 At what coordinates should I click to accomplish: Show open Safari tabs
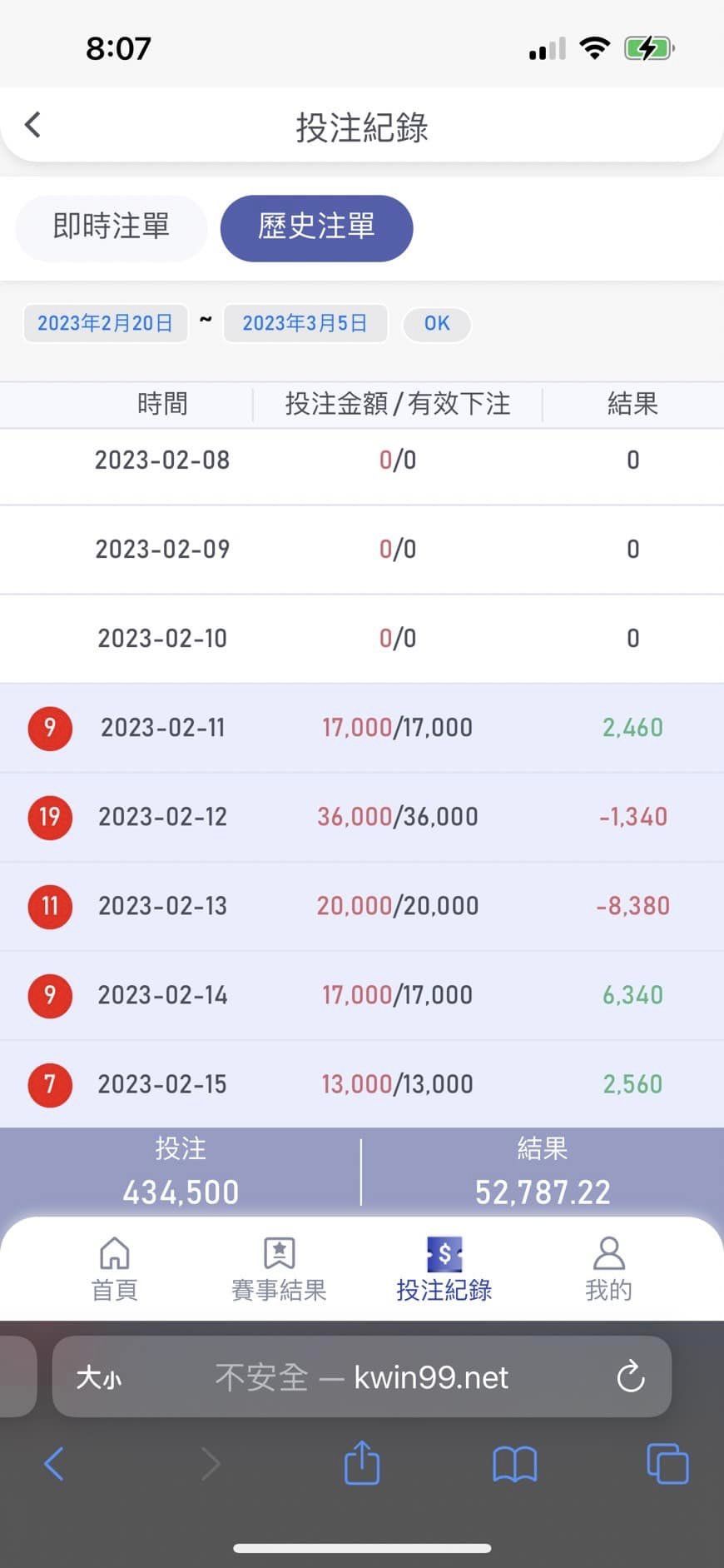pyautogui.click(x=667, y=1464)
